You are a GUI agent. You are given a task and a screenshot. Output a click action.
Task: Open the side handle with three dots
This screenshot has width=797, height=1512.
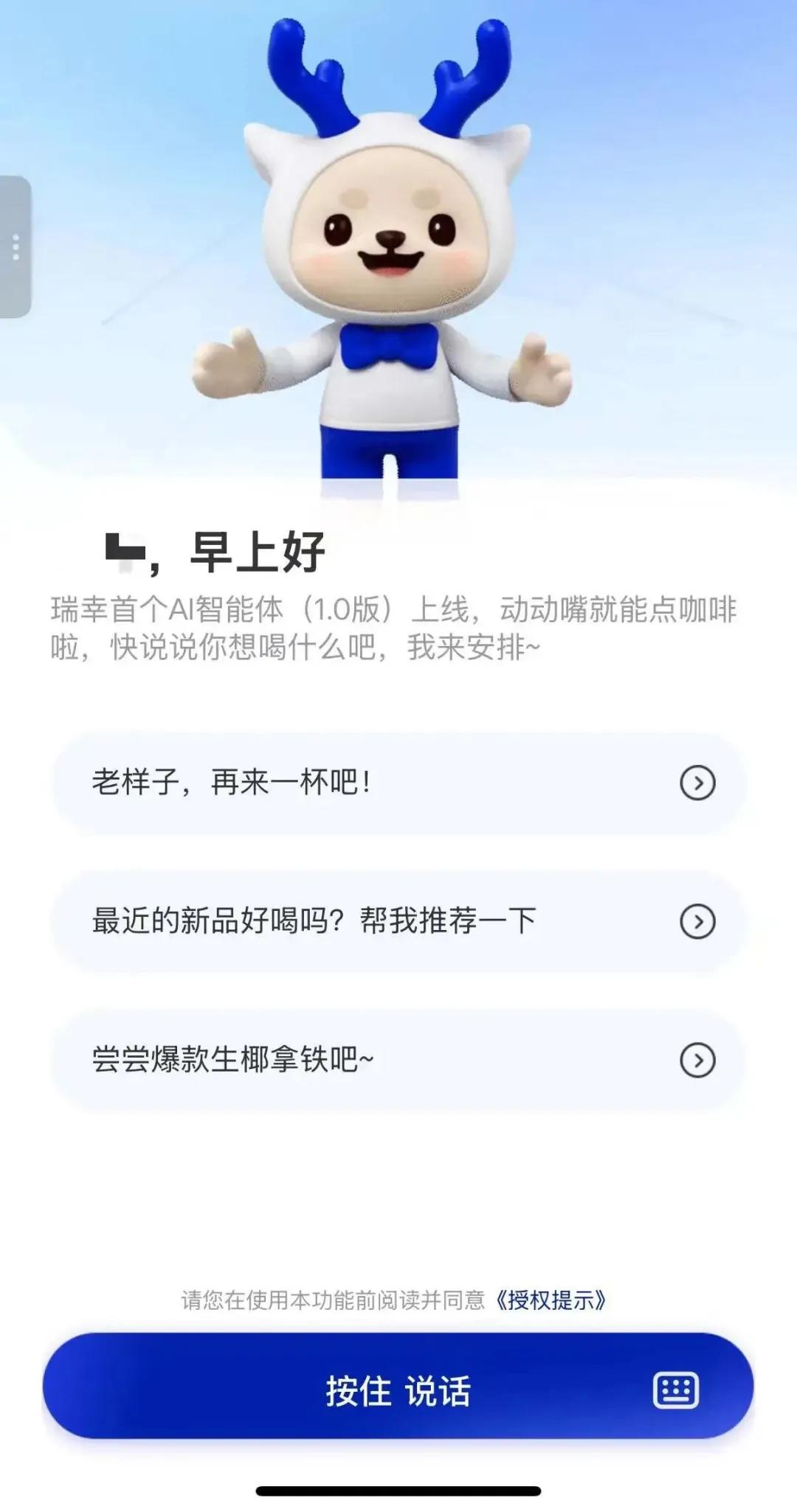(x=15, y=247)
